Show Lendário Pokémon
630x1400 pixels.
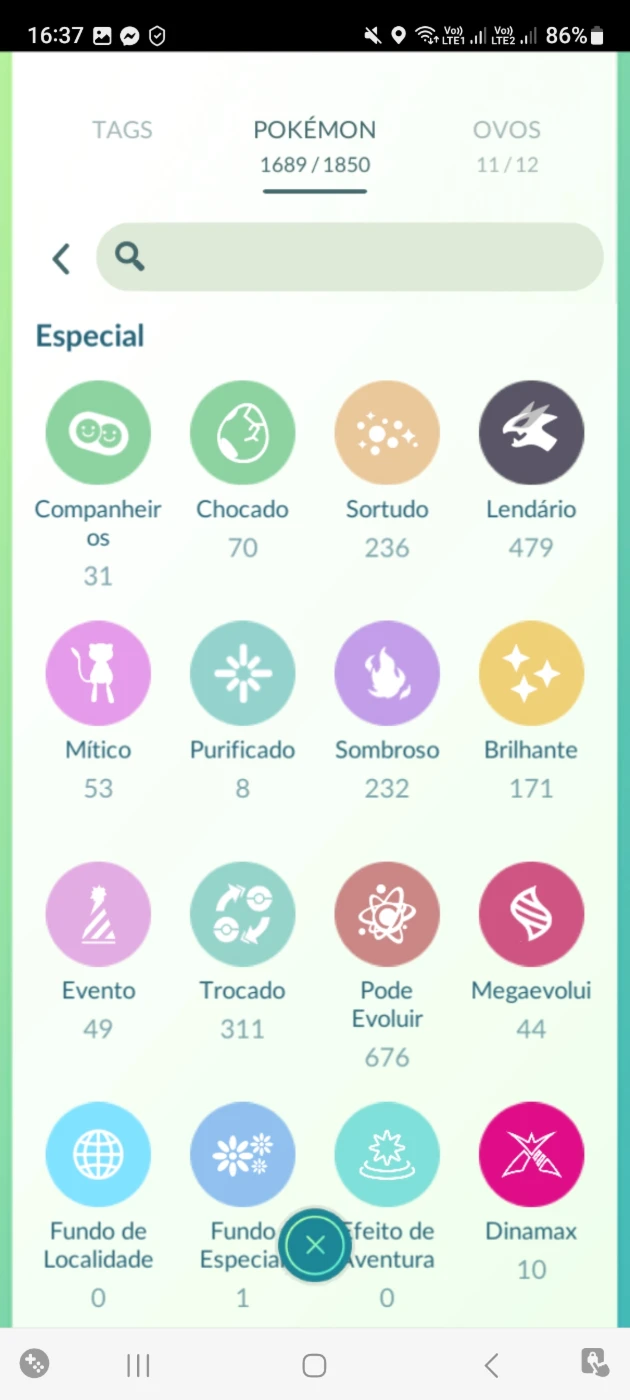click(x=531, y=433)
